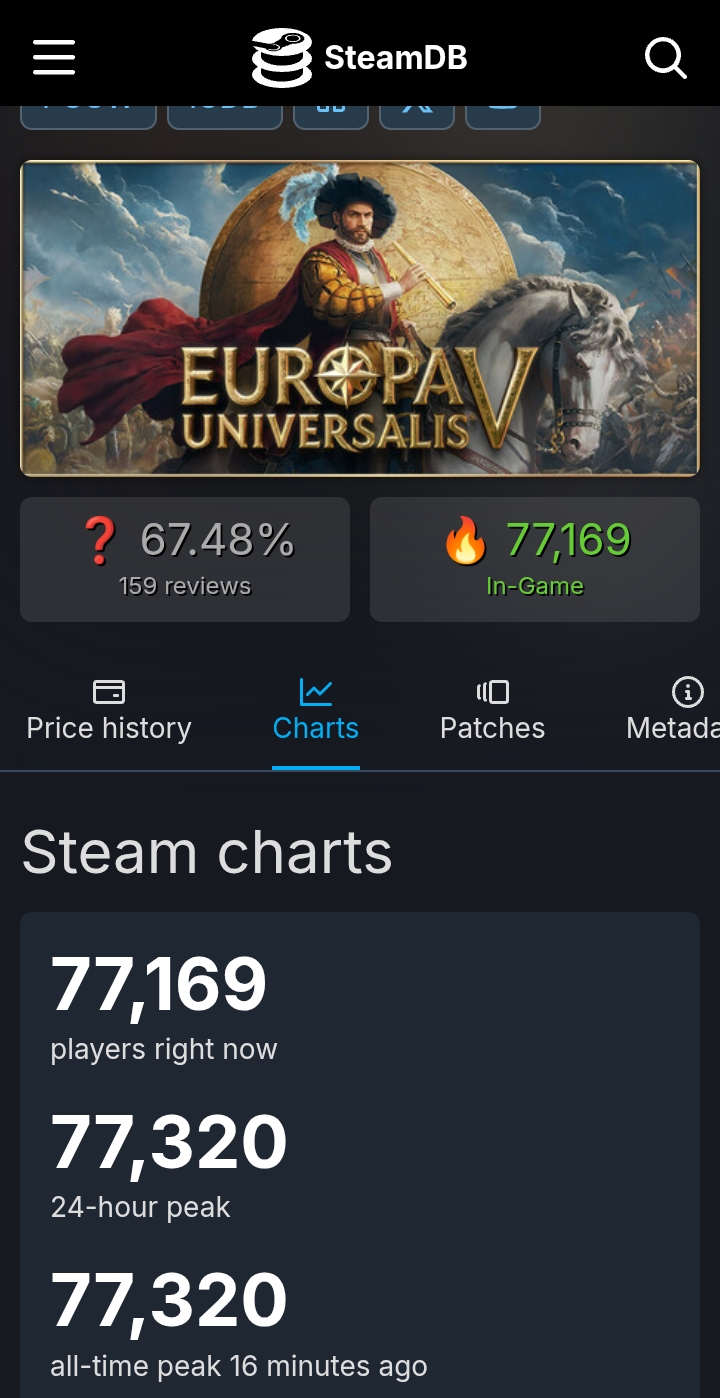Open the Metadata tab
720x1398 pixels.
pos(672,711)
